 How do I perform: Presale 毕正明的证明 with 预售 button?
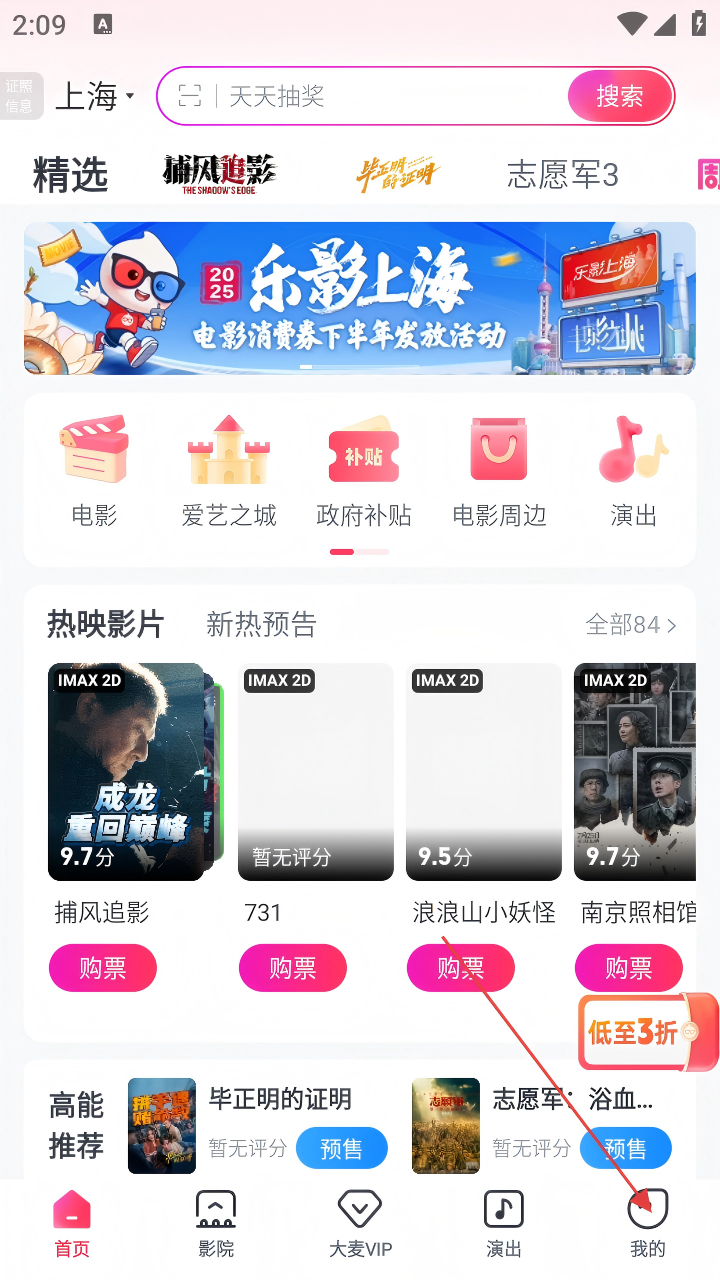point(341,1149)
